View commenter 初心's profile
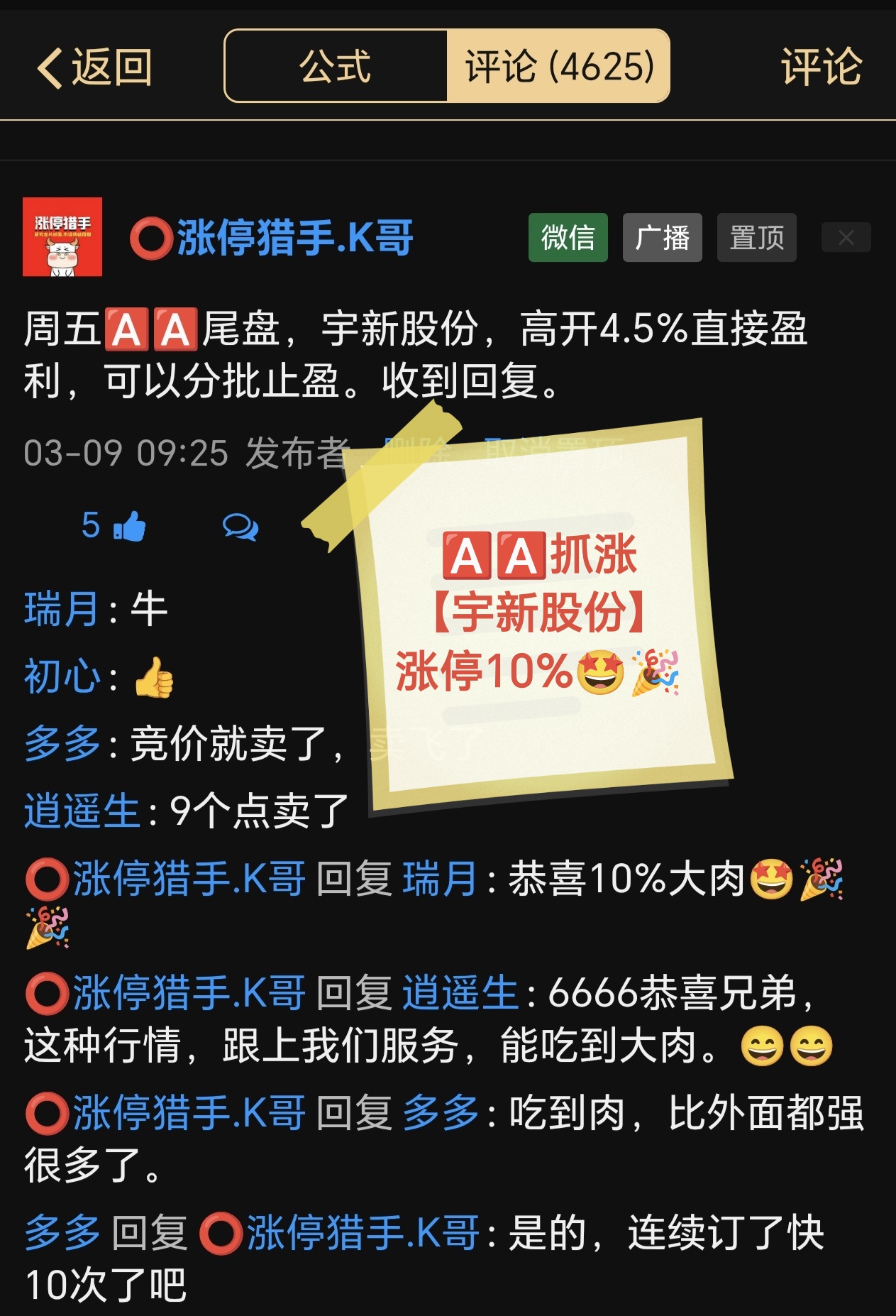The image size is (896, 1316). tap(61, 676)
